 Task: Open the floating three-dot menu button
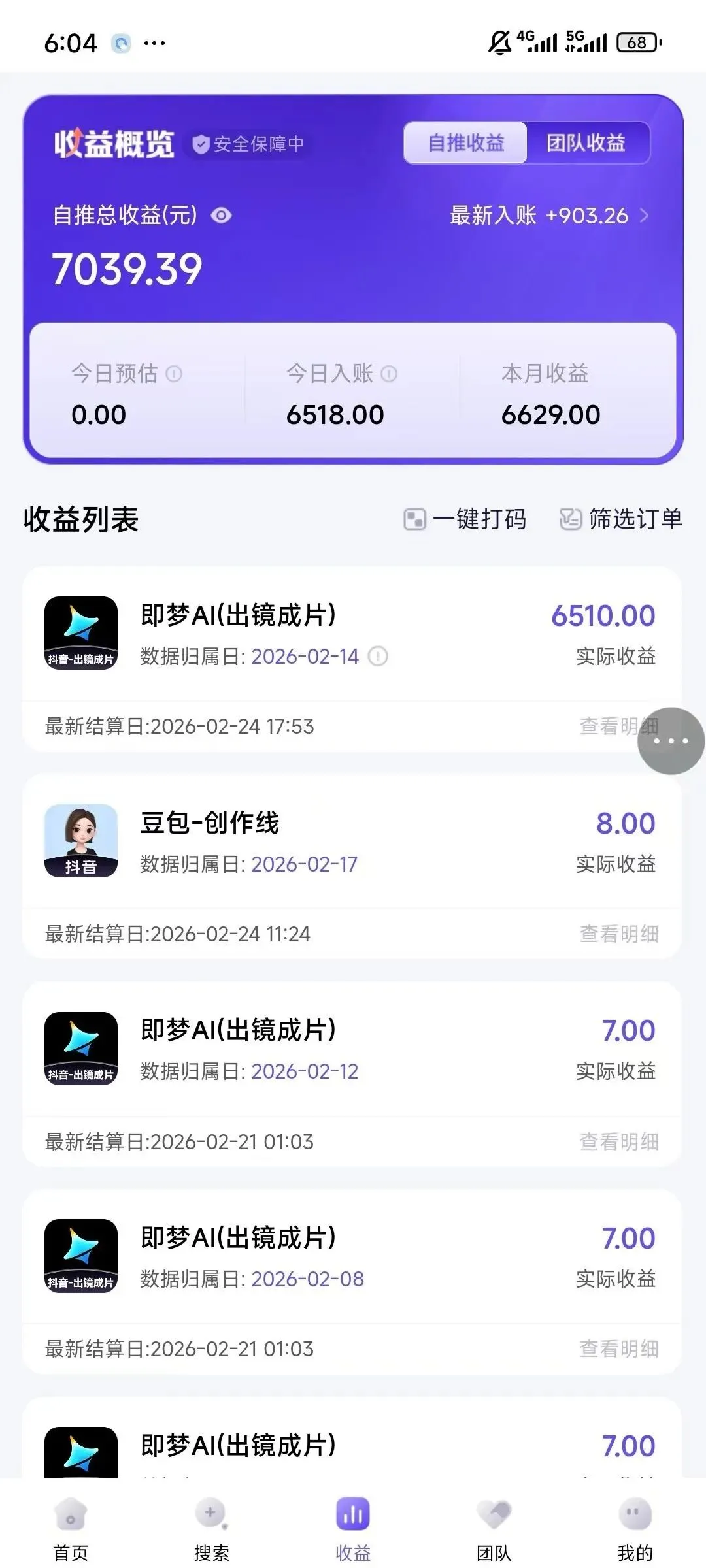pyautogui.click(x=671, y=741)
